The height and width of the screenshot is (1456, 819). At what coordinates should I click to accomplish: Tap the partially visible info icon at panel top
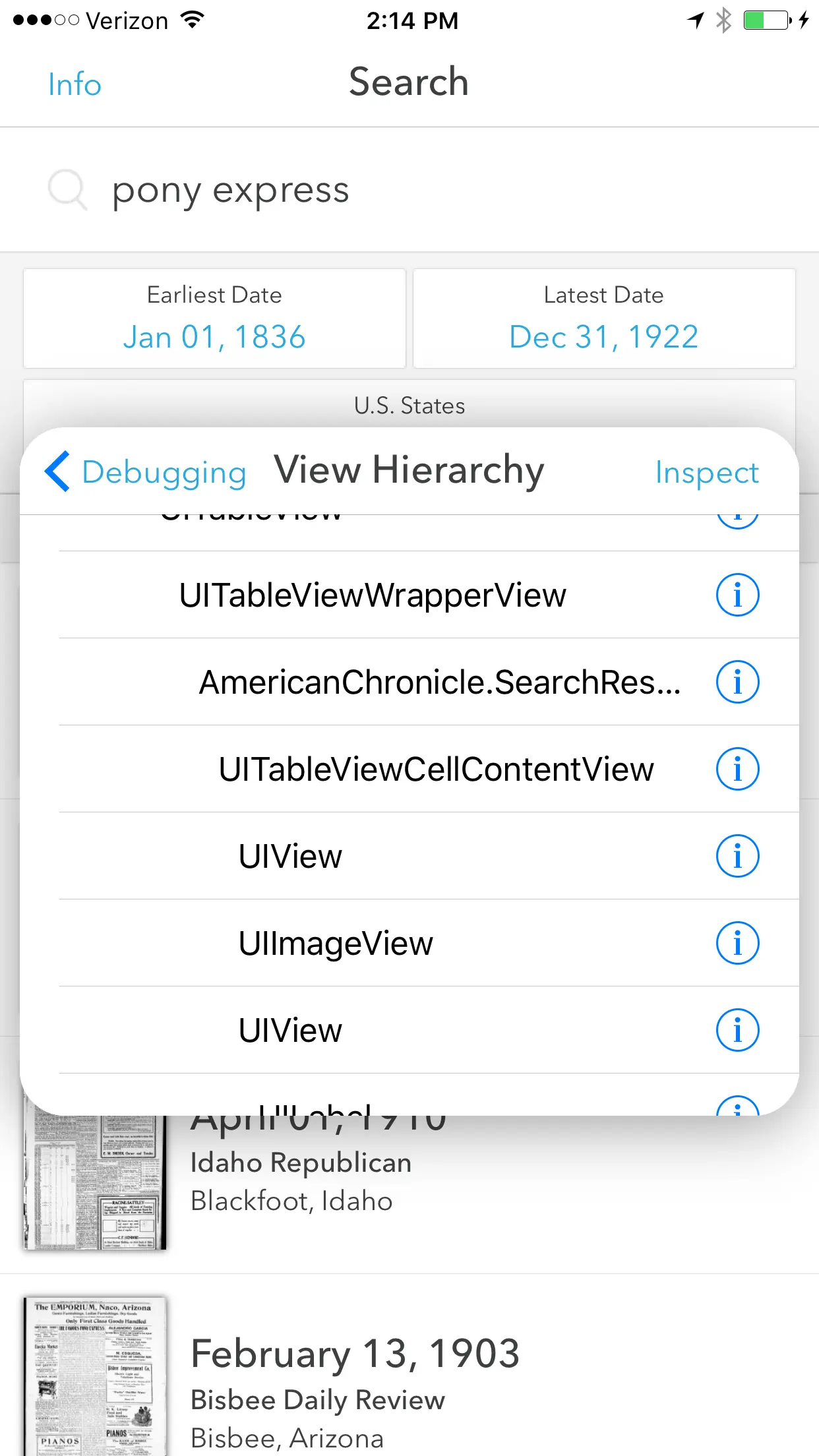[x=737, y=518]
